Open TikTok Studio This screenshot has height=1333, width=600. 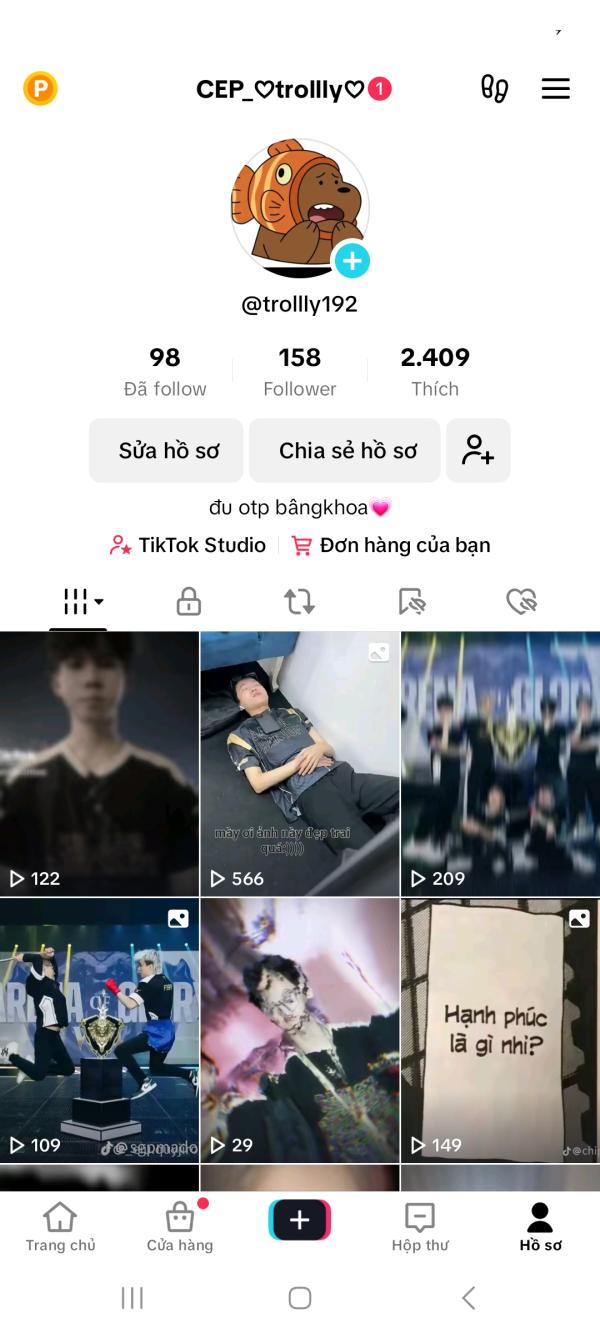(x=189, y=545)
